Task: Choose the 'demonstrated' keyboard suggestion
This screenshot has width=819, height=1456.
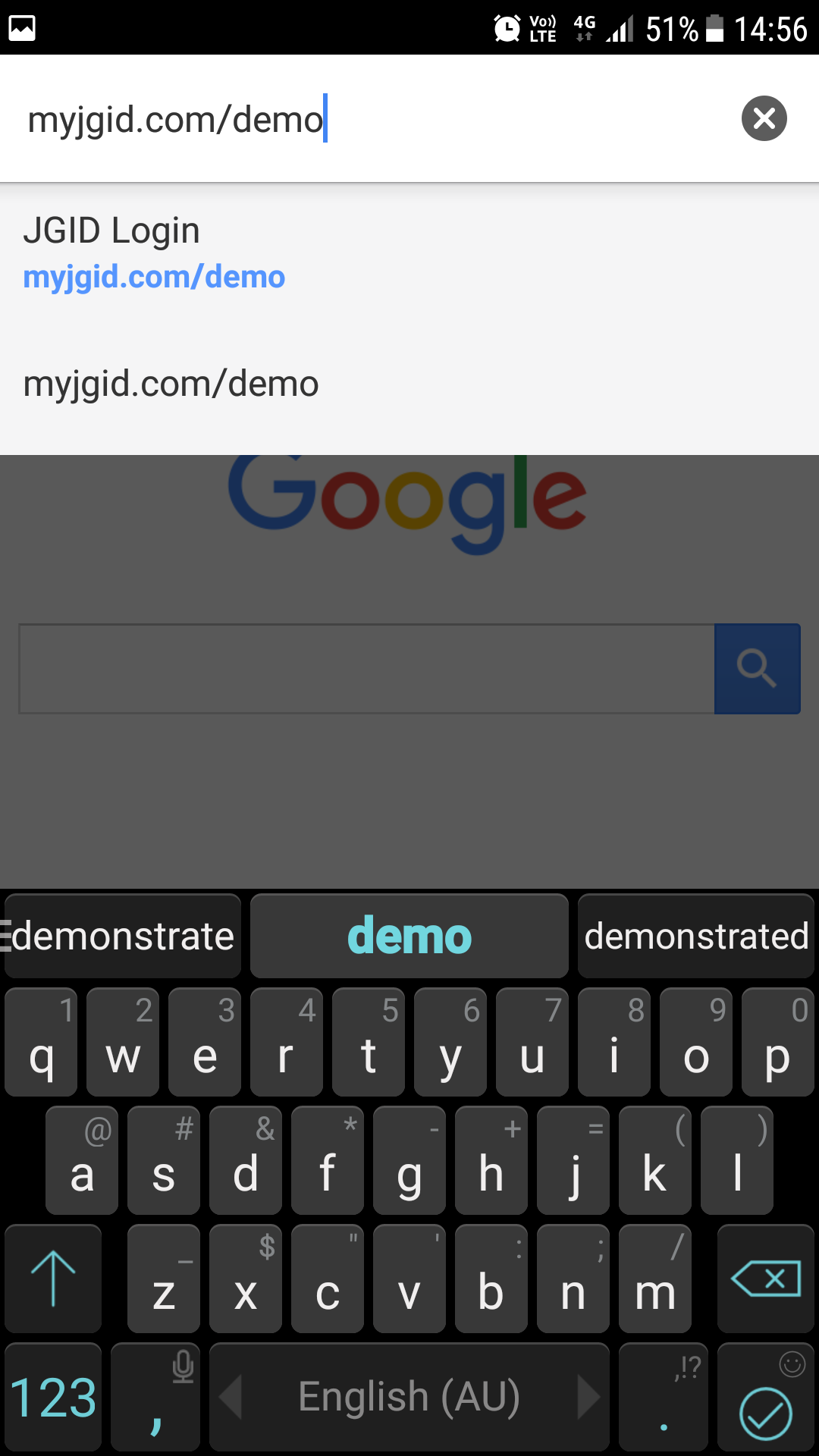Action: tap(696, 936)
